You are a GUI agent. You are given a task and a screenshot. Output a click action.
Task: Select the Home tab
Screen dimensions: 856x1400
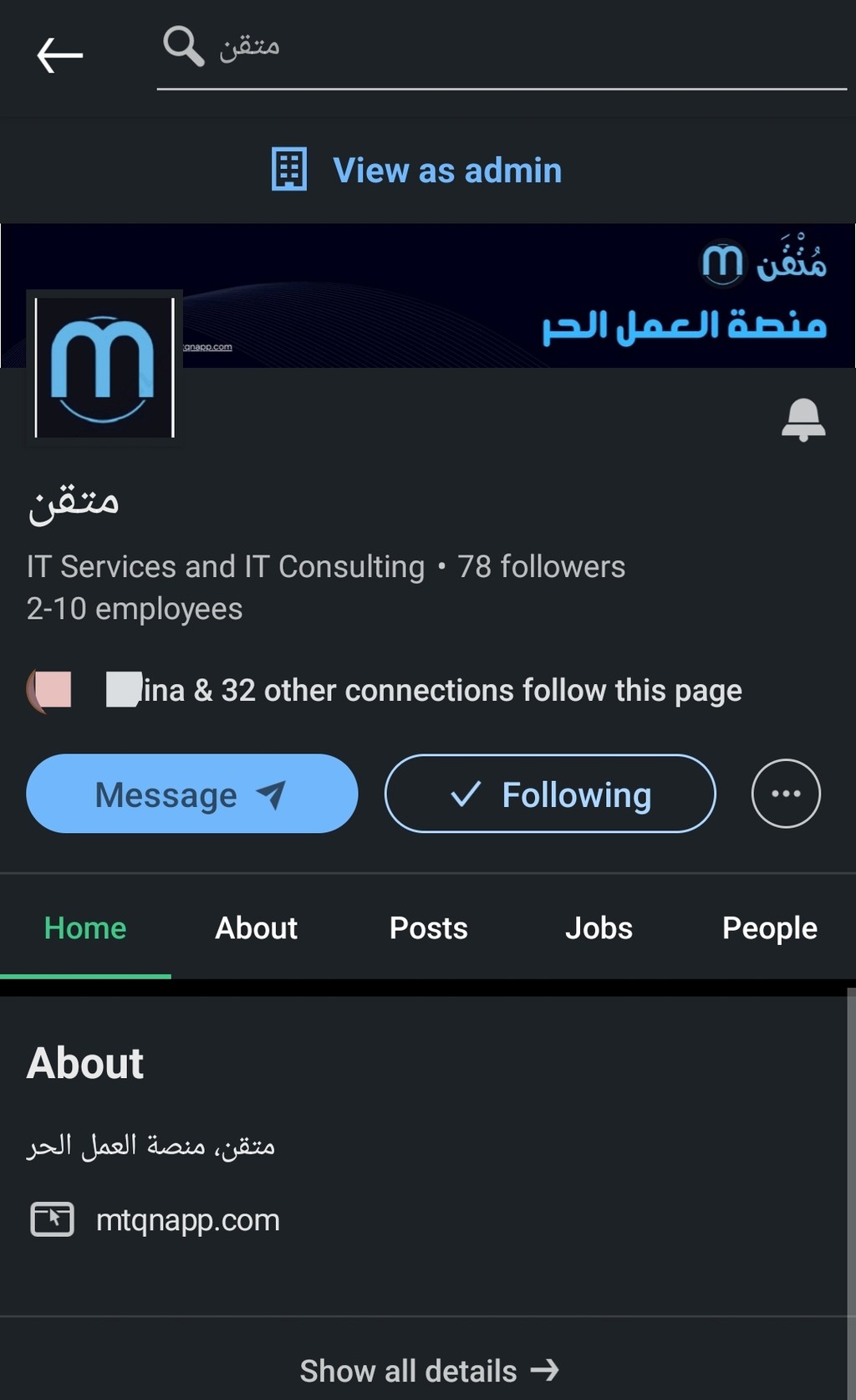point(85,928)
